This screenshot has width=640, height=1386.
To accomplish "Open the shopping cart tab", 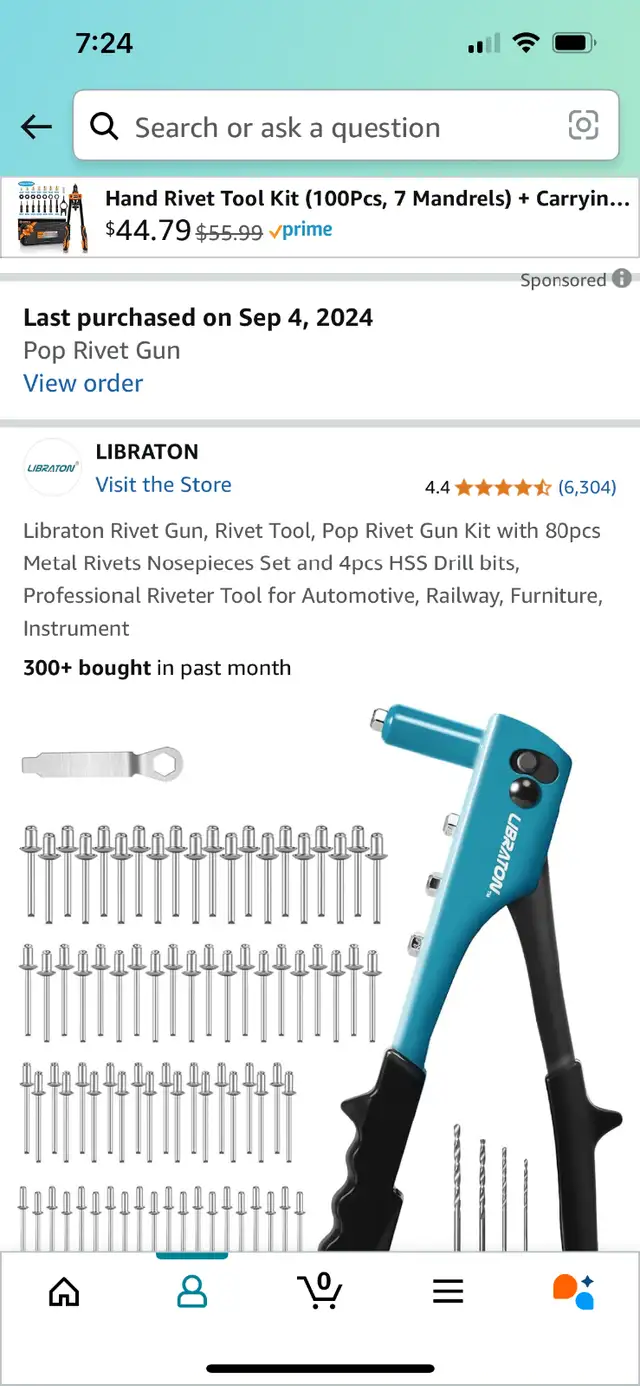I will (321, 1290).
